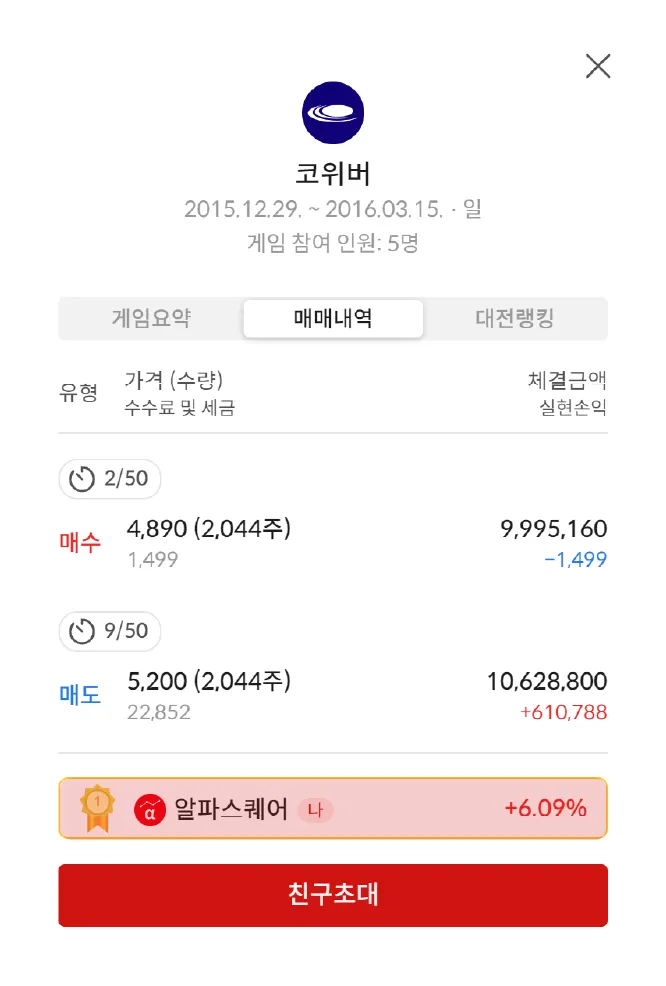Tap the 친구초대 button

[333, 894]
